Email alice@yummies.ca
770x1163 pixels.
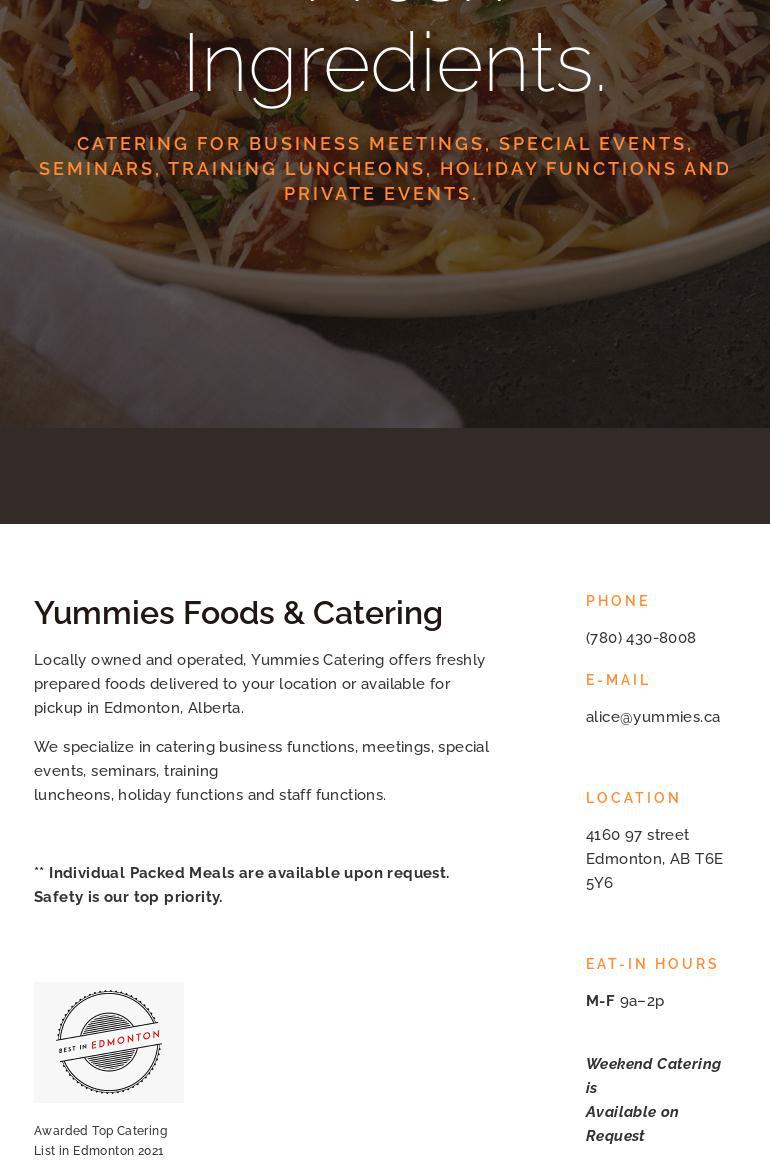click(652, 717)
